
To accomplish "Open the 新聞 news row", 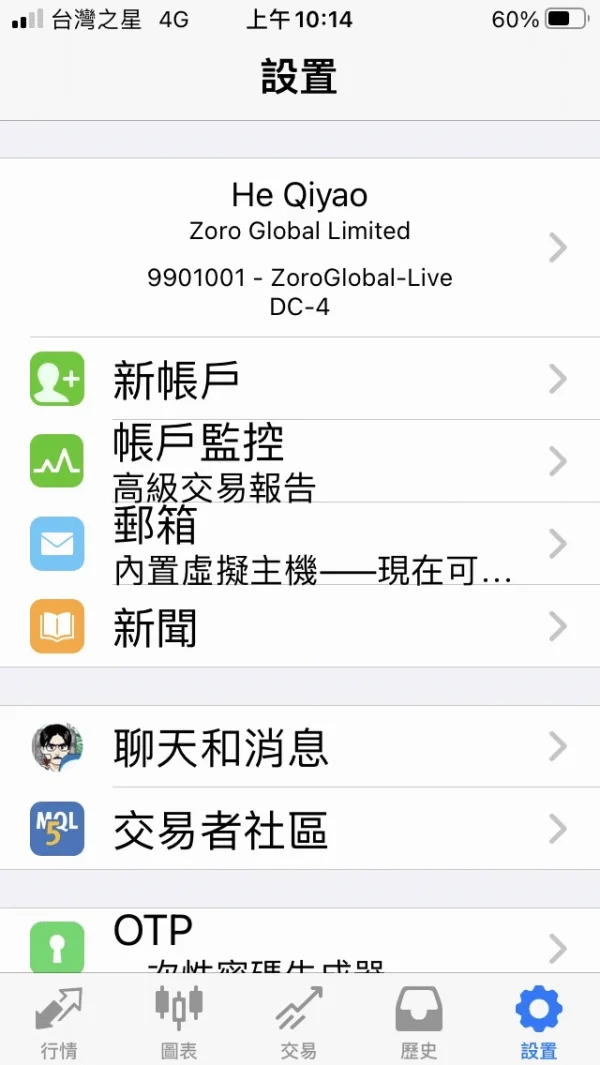I will [300, 626].
